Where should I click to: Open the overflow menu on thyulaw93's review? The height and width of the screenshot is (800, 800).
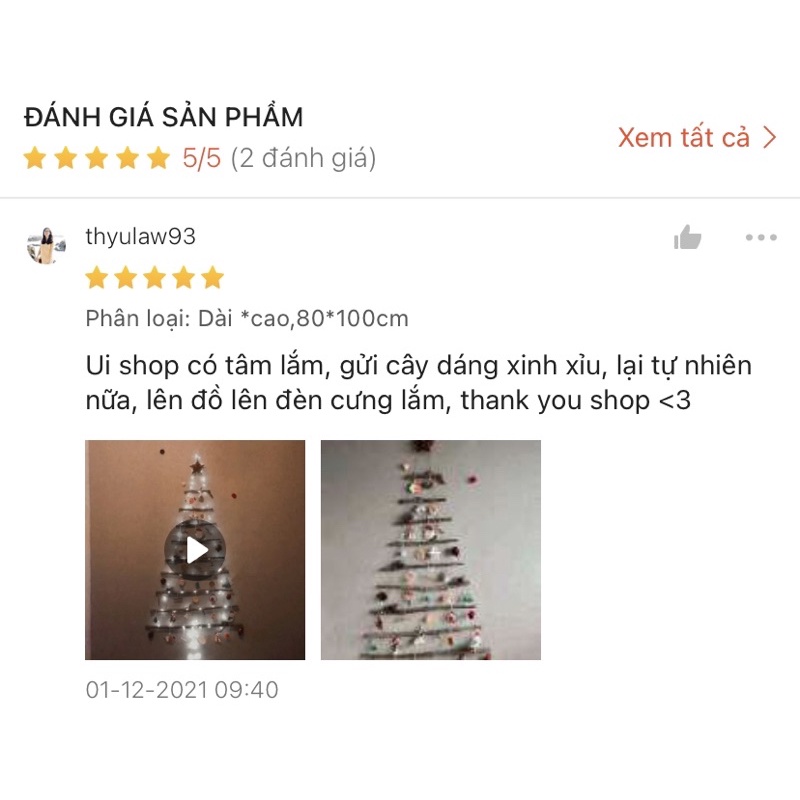click(x=760, y=238)
